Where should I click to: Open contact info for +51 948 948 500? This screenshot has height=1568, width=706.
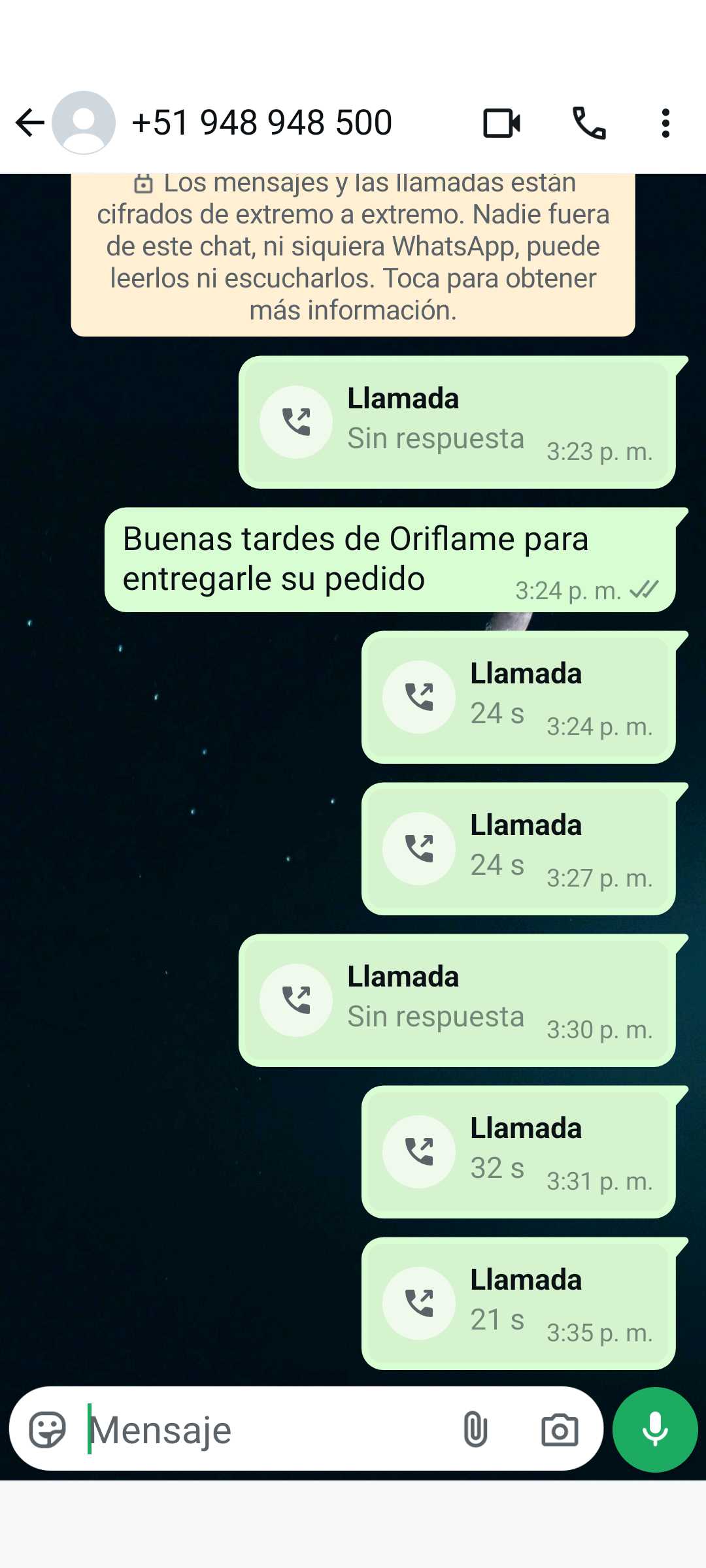[261, 123]
